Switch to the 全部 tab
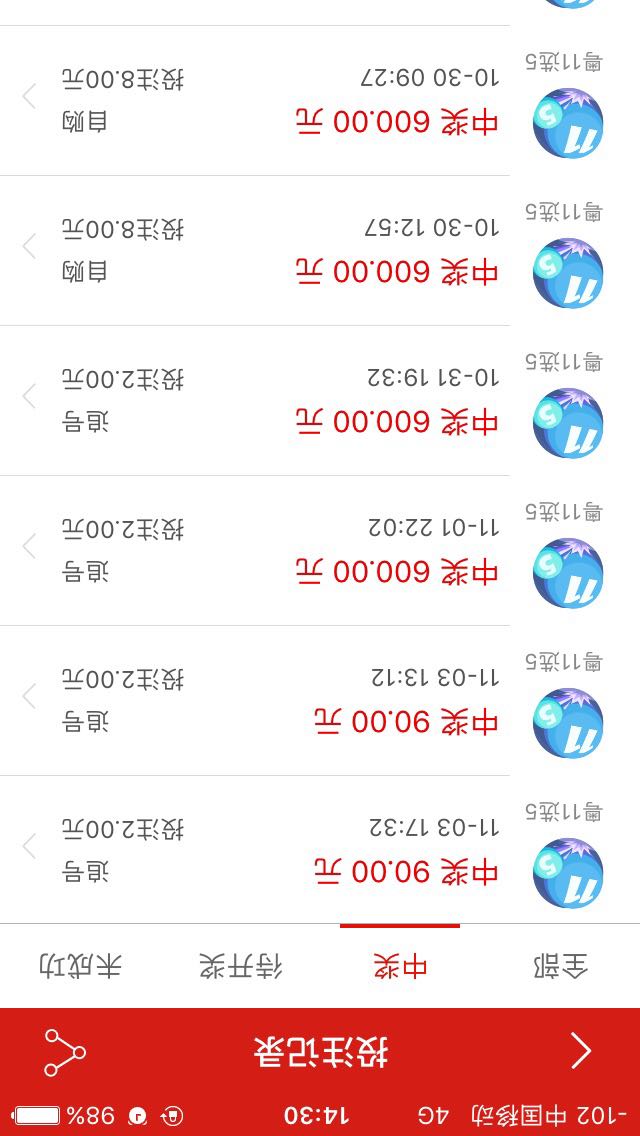This screenshot has width=640, height=1136. (560, 966)
